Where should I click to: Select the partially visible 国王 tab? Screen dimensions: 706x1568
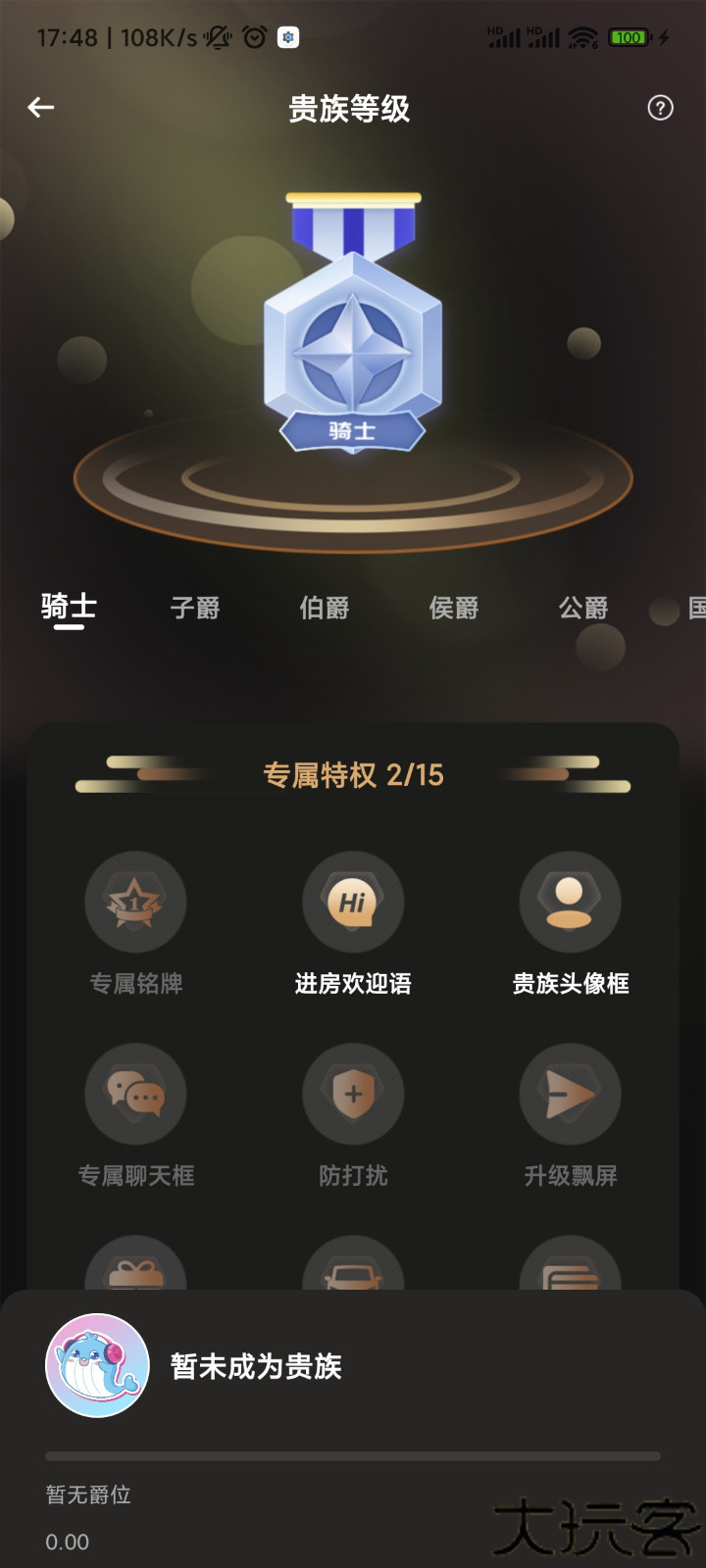[693, 608]
